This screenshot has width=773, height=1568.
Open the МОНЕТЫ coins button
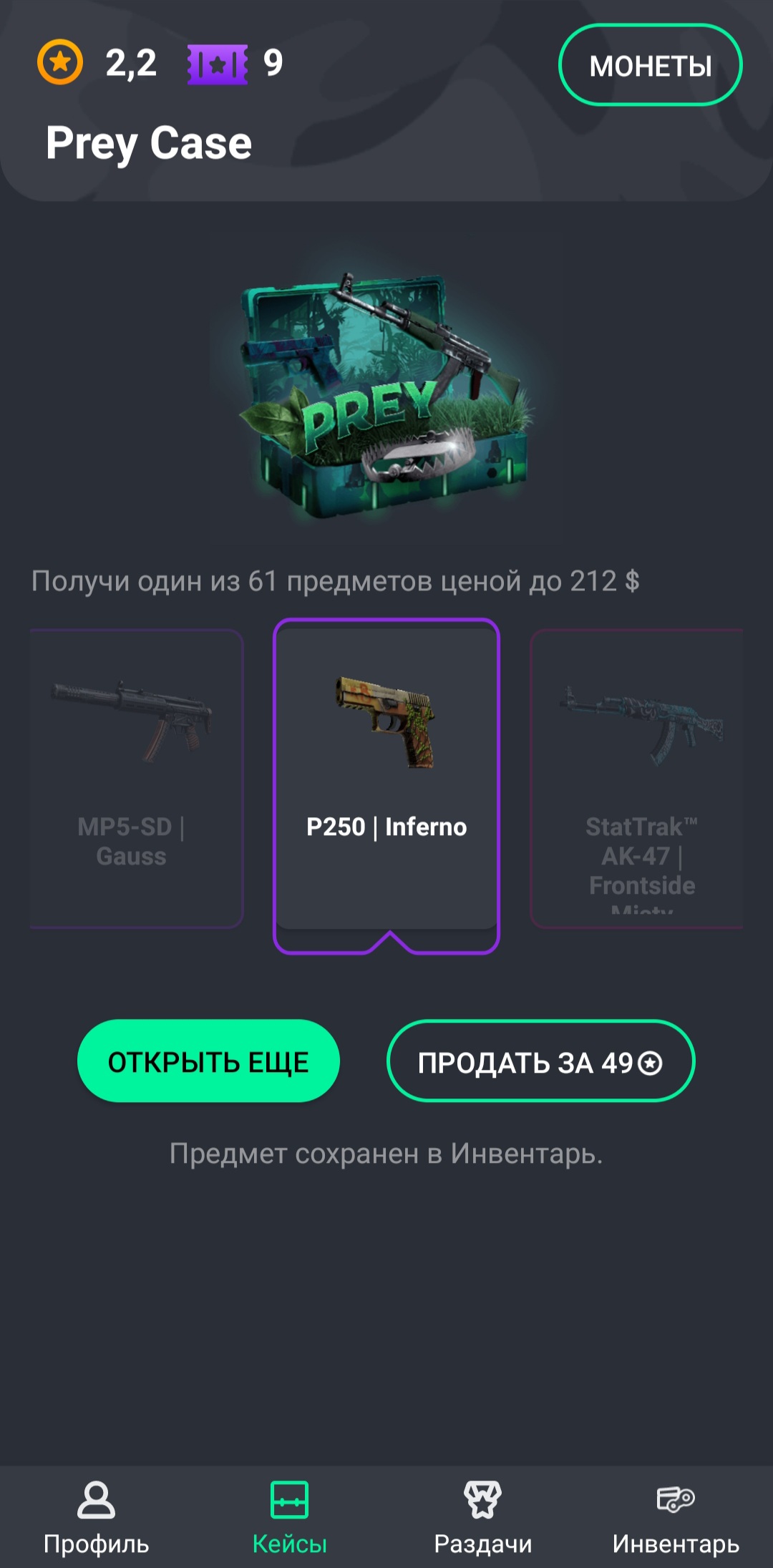click(650, 65)
